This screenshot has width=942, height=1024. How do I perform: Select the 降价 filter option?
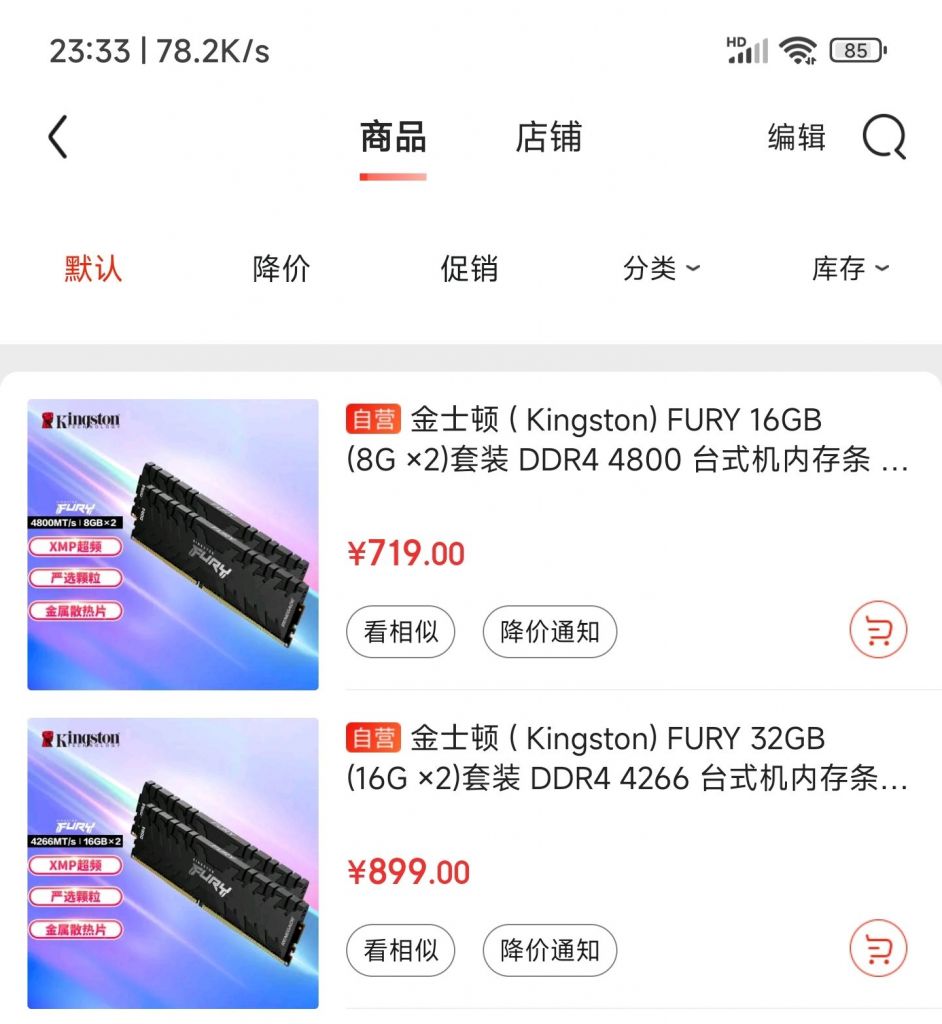[281, 268]
